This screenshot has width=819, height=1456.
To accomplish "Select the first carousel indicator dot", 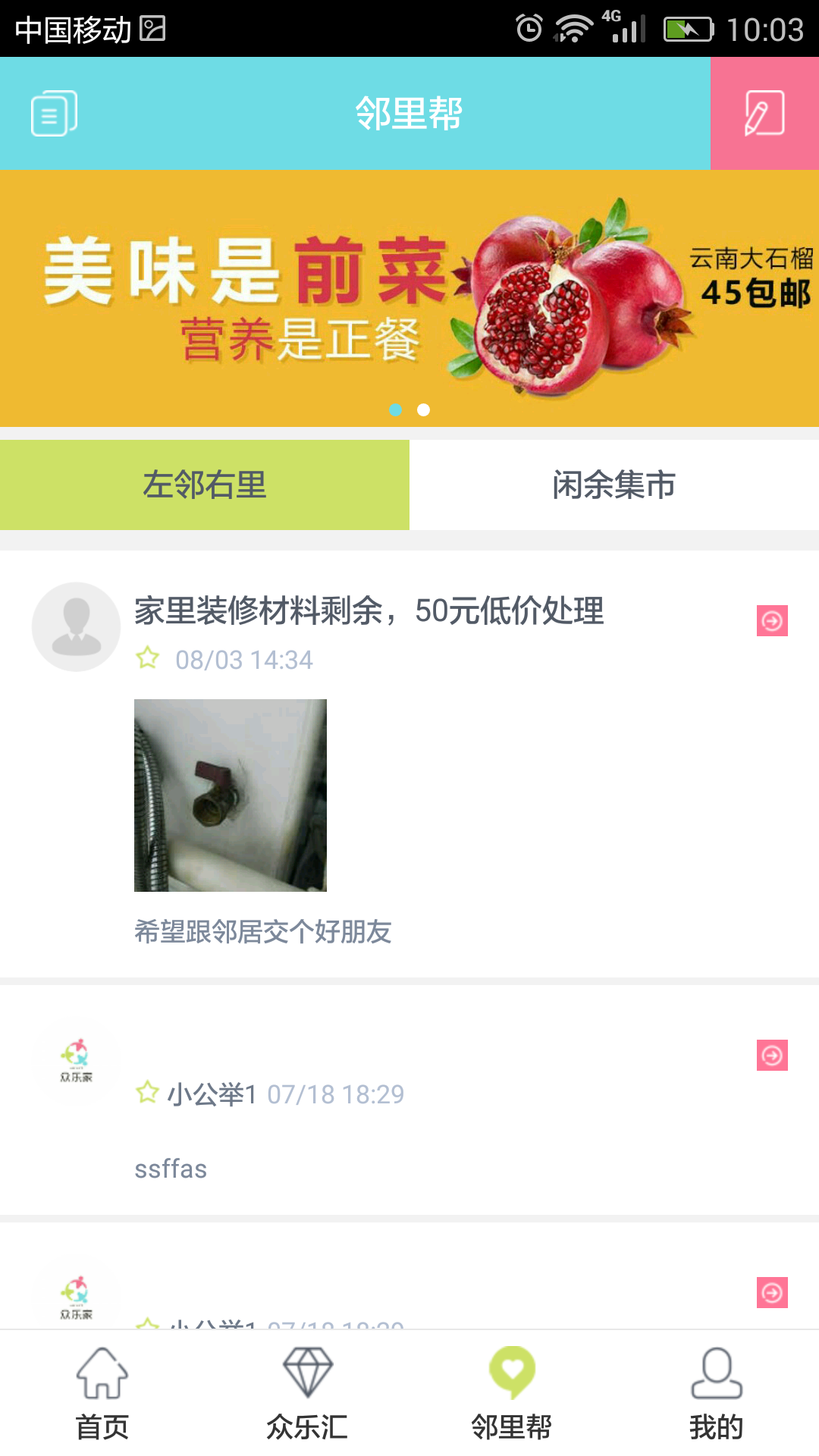I will (395, 409).
